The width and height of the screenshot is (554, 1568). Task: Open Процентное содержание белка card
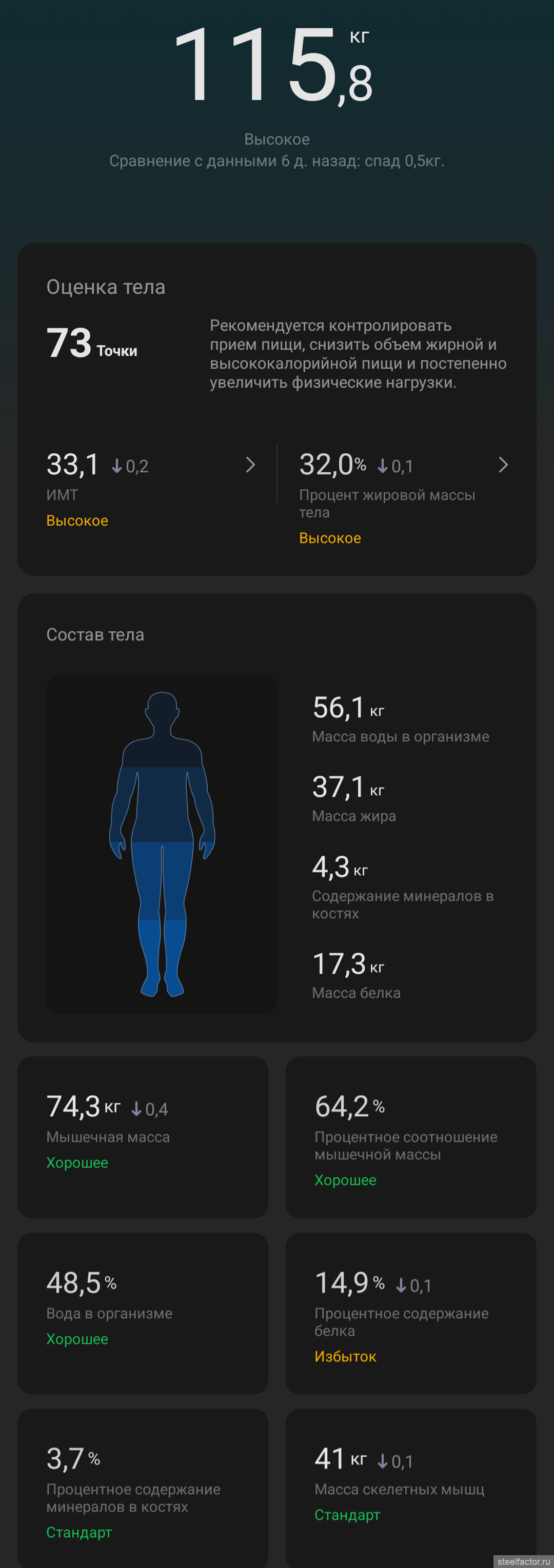point(410,1313)
